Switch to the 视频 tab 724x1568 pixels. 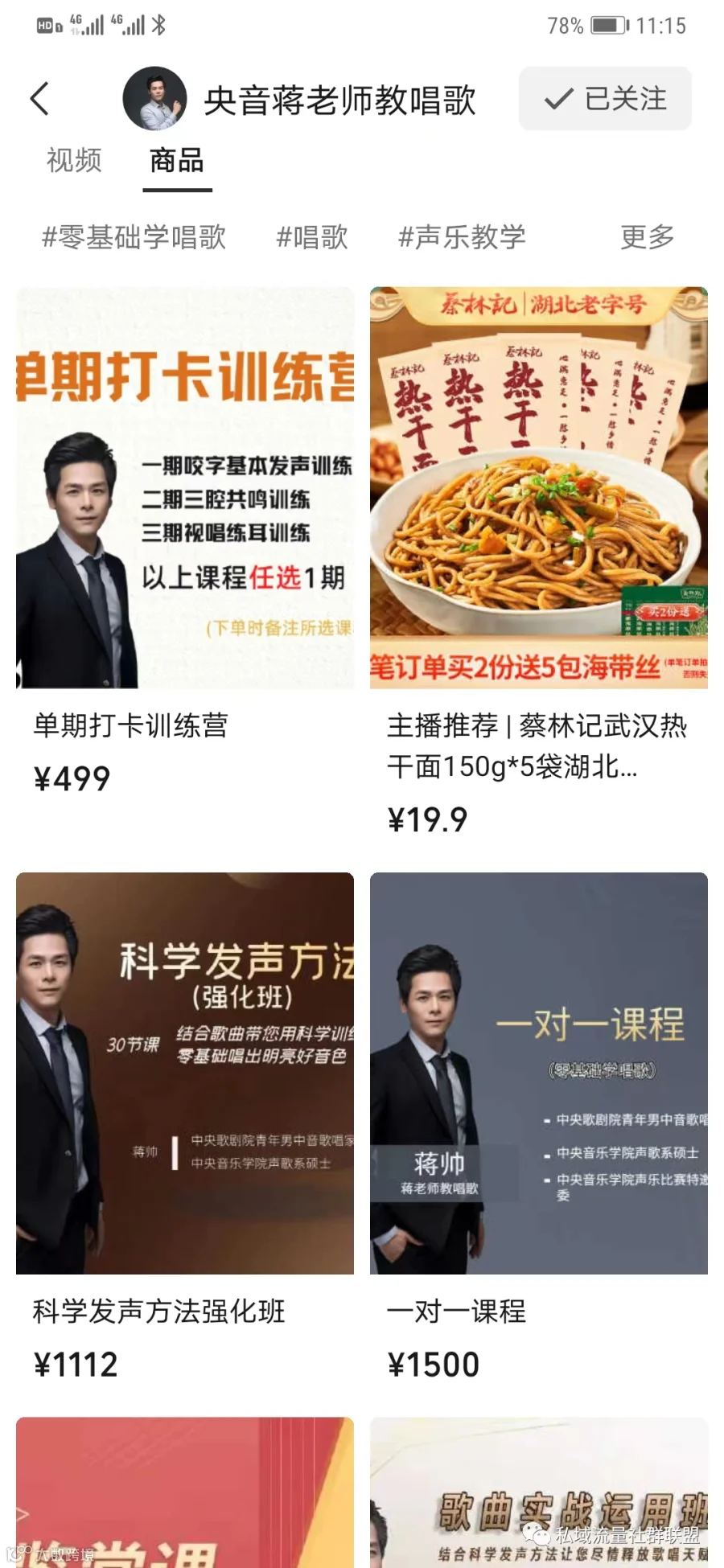(x=74, y=160)
